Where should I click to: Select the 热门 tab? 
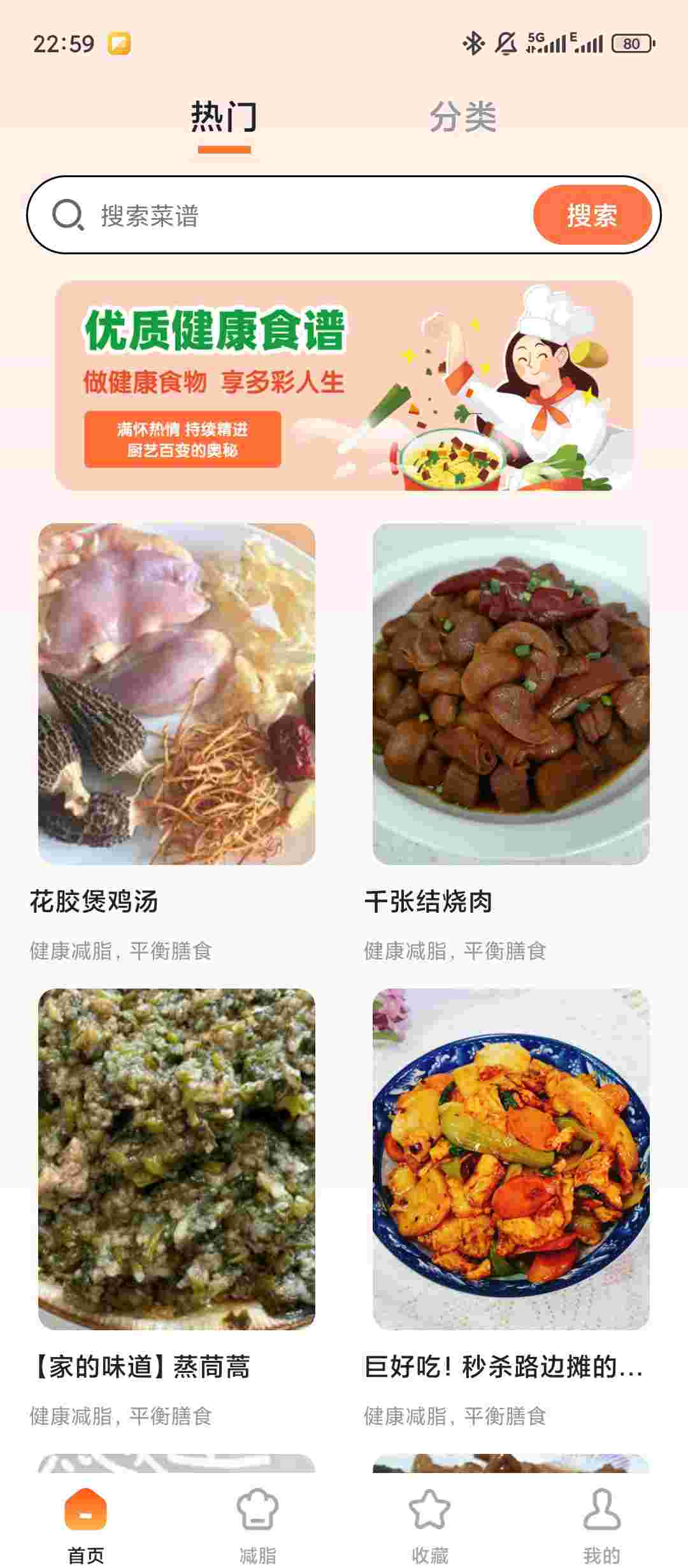point(224,117)
